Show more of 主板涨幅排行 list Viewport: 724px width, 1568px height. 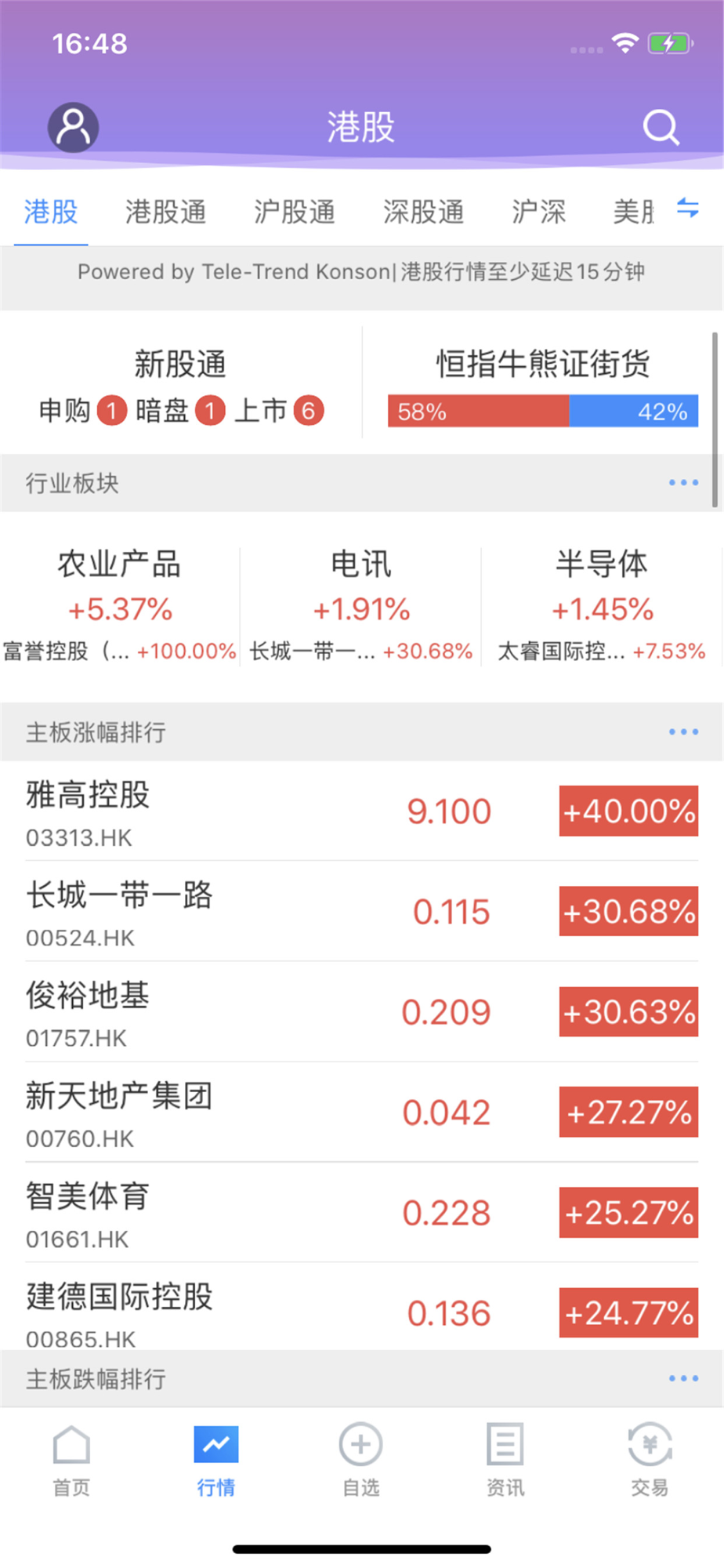tap(683, 732)
